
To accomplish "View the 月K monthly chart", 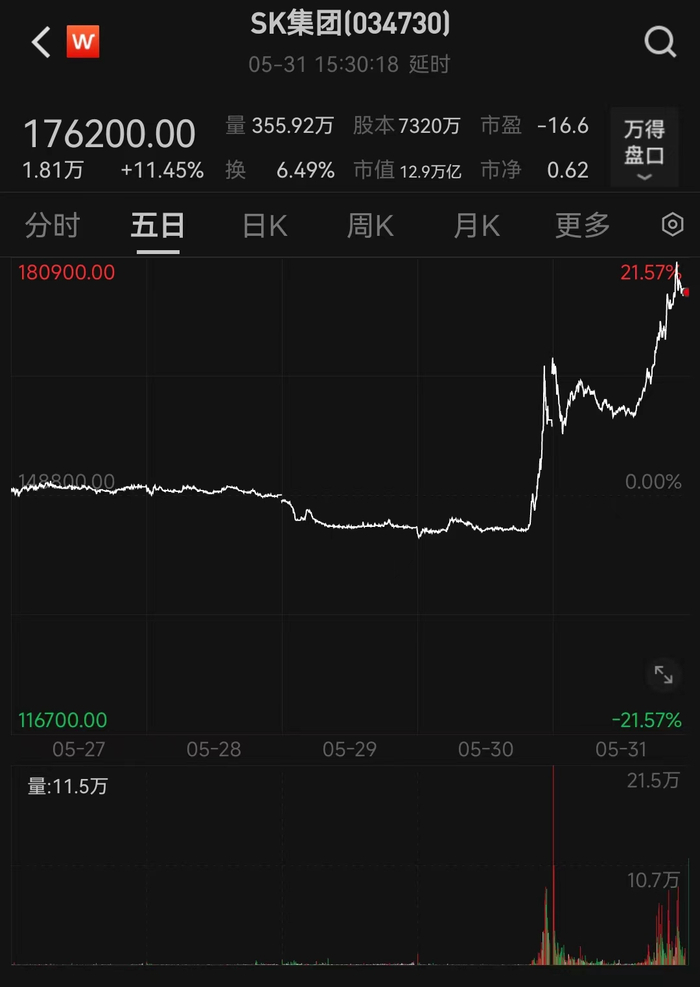I will tap(476, 225).
